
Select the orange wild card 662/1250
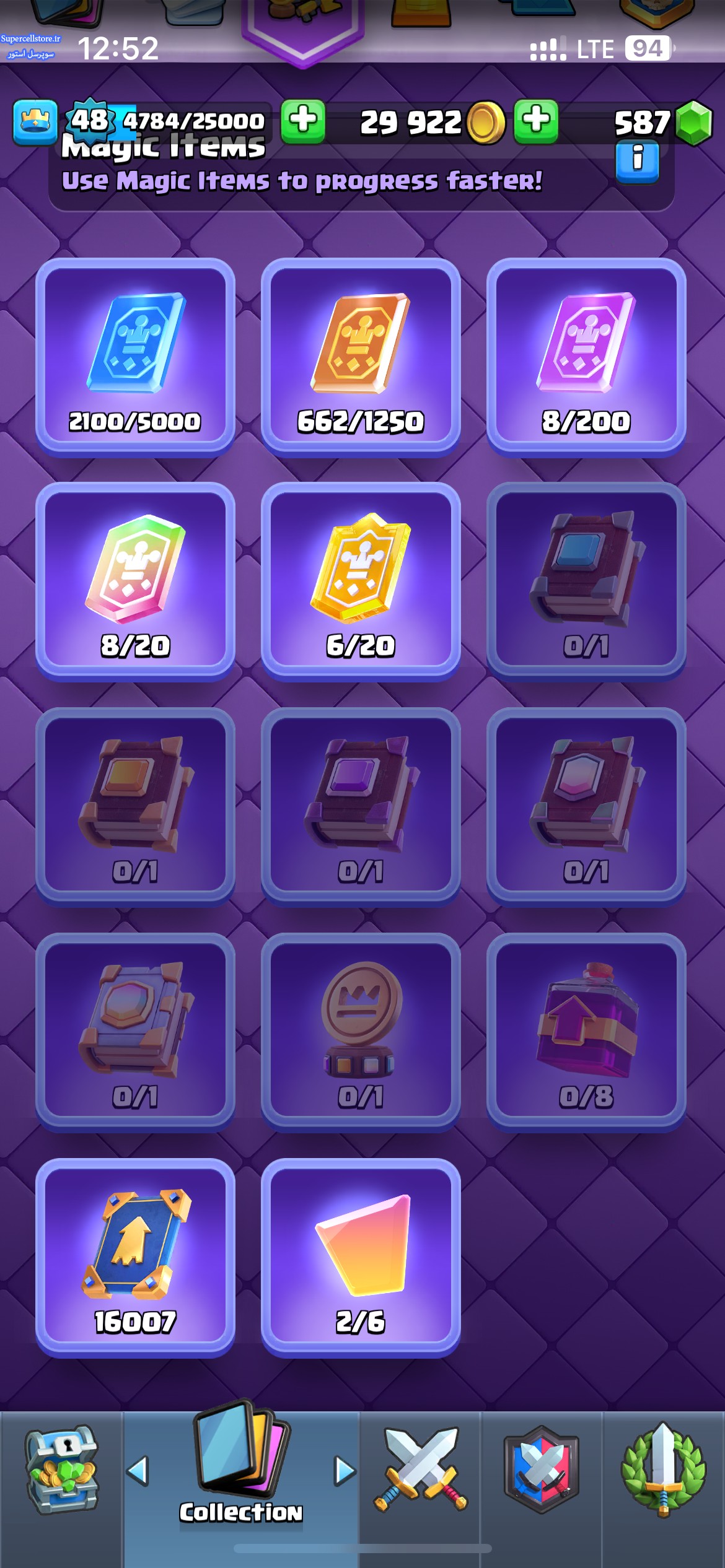click(x=361, y=357)
